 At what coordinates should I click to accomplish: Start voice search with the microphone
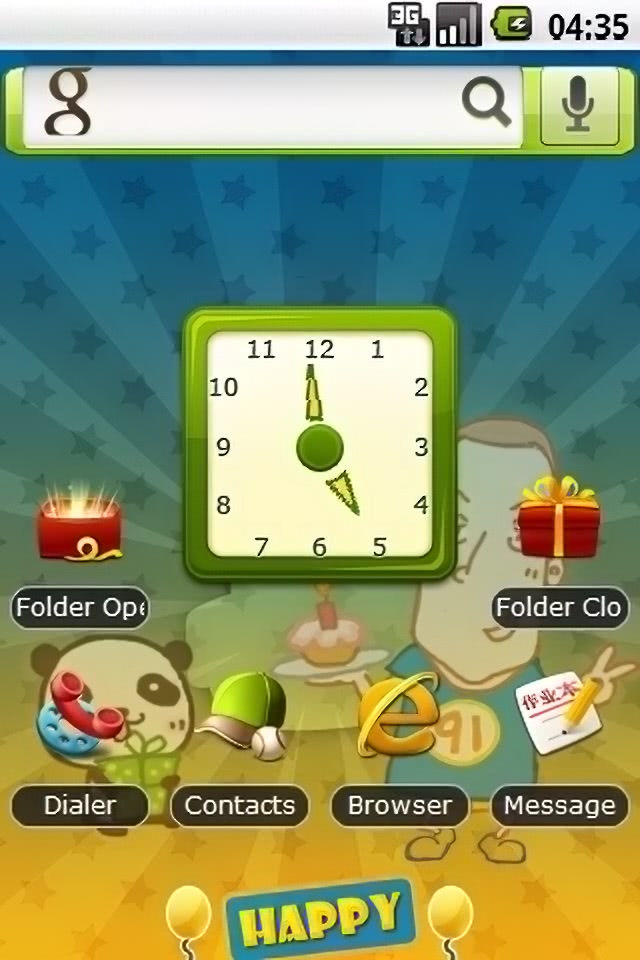pyautogui.click(x=579, y=106)
